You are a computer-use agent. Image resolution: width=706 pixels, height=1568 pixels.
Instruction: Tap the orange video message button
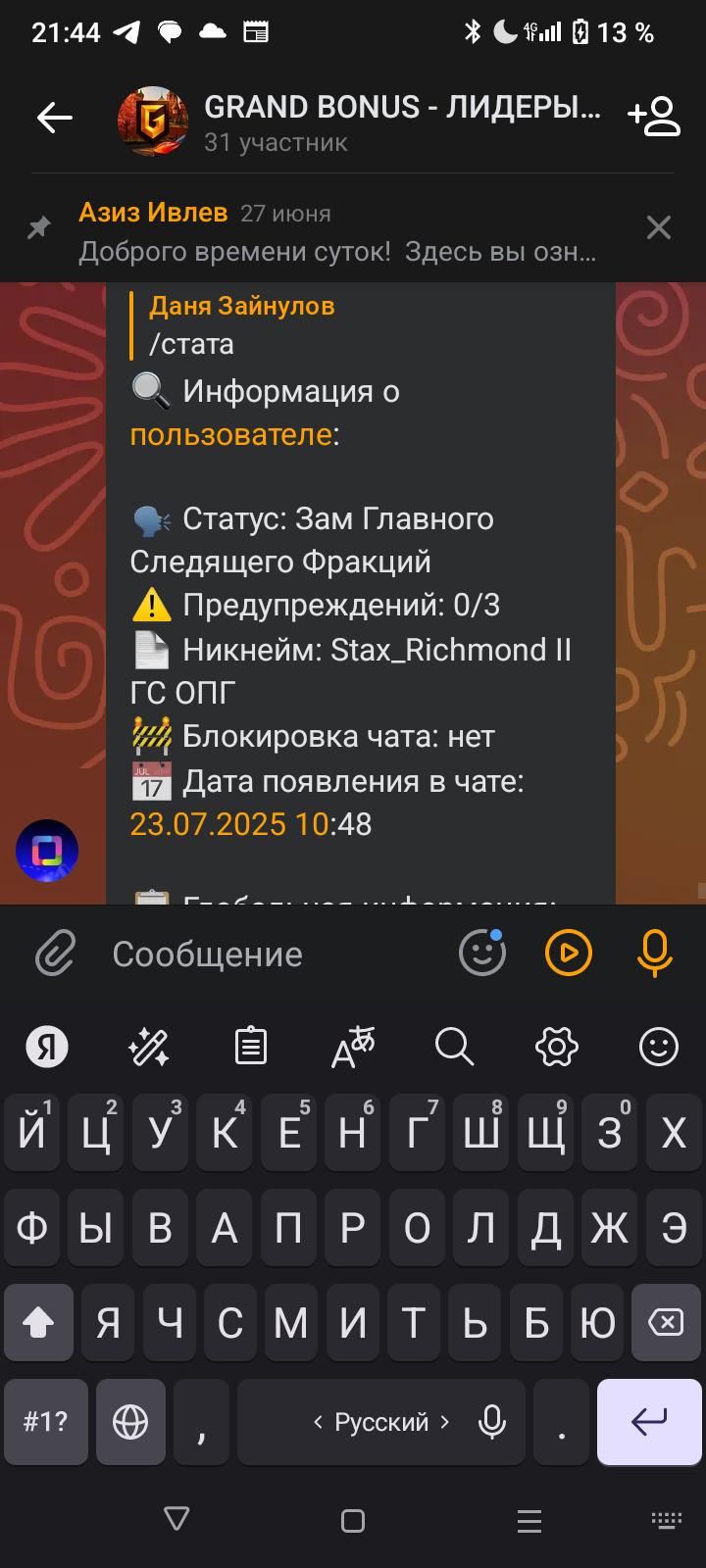(569, 953)
